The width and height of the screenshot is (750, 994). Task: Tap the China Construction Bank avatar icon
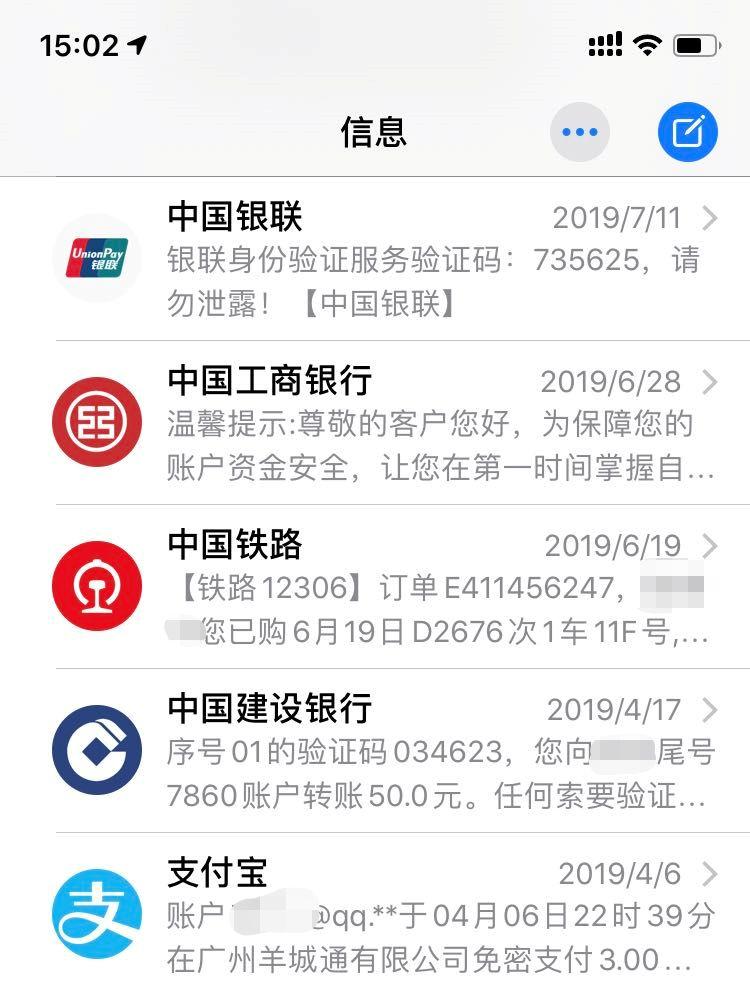click(96, 749)
